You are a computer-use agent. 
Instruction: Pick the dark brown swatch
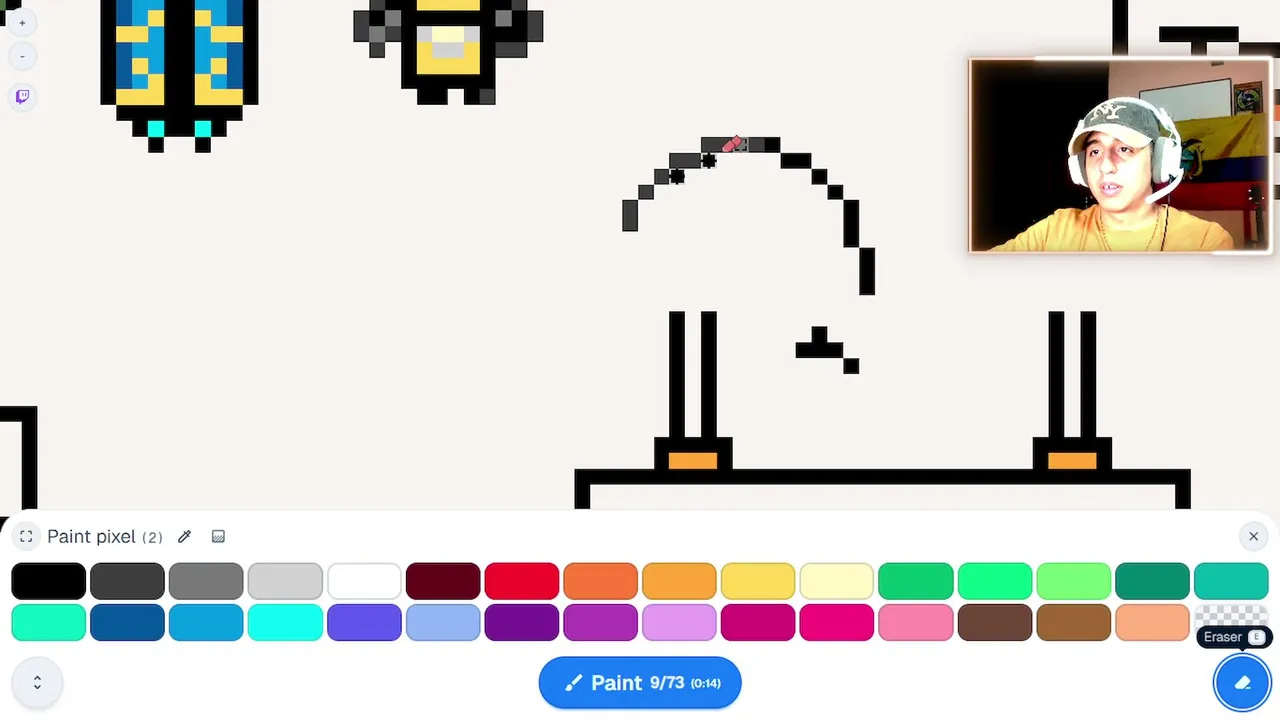[x=995, y=622]
